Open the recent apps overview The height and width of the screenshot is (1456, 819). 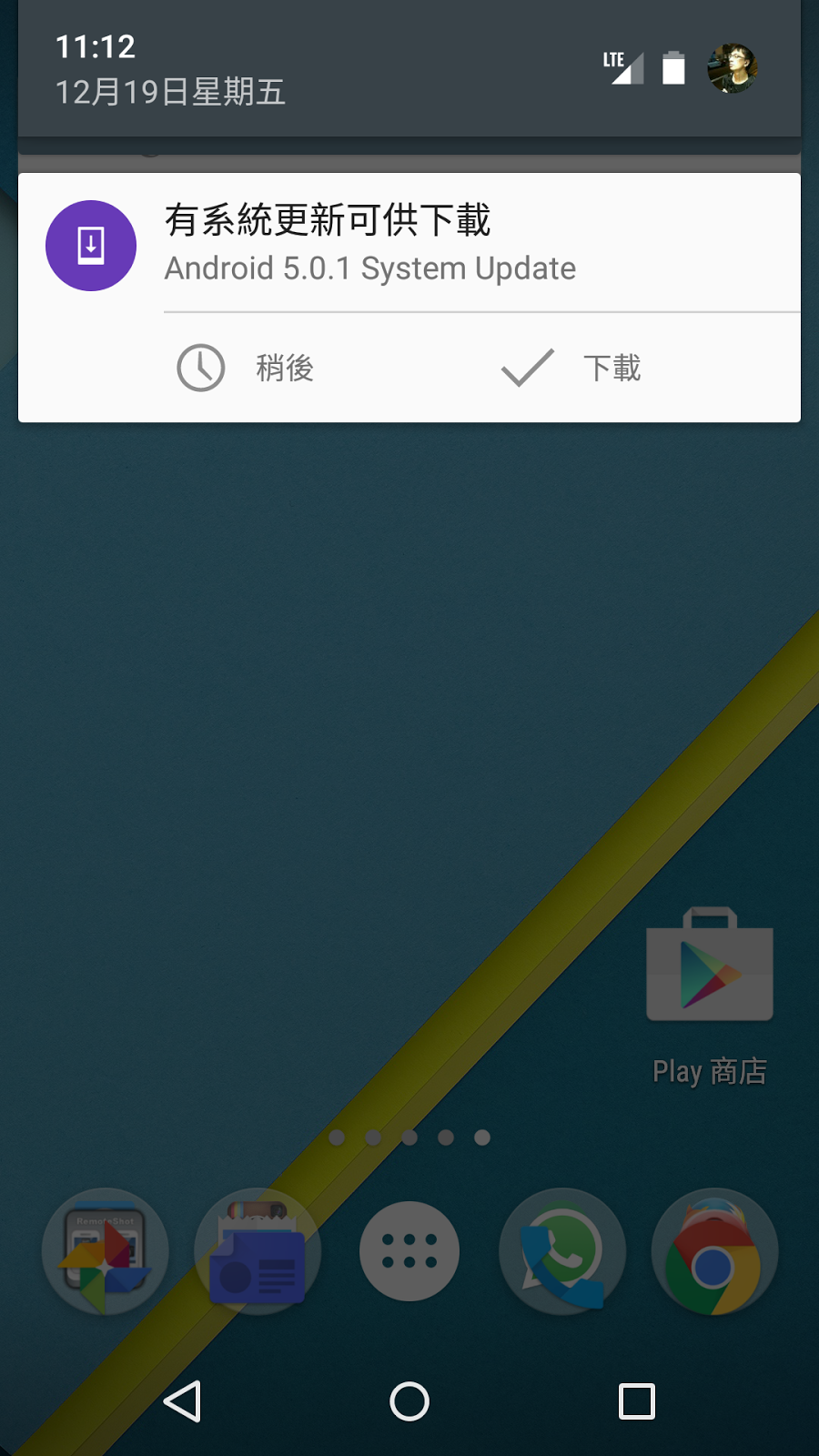636,1401
